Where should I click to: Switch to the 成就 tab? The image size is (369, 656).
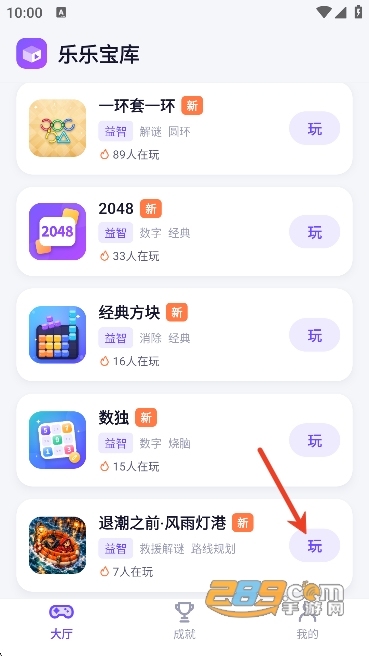click(x=184, y=622)
